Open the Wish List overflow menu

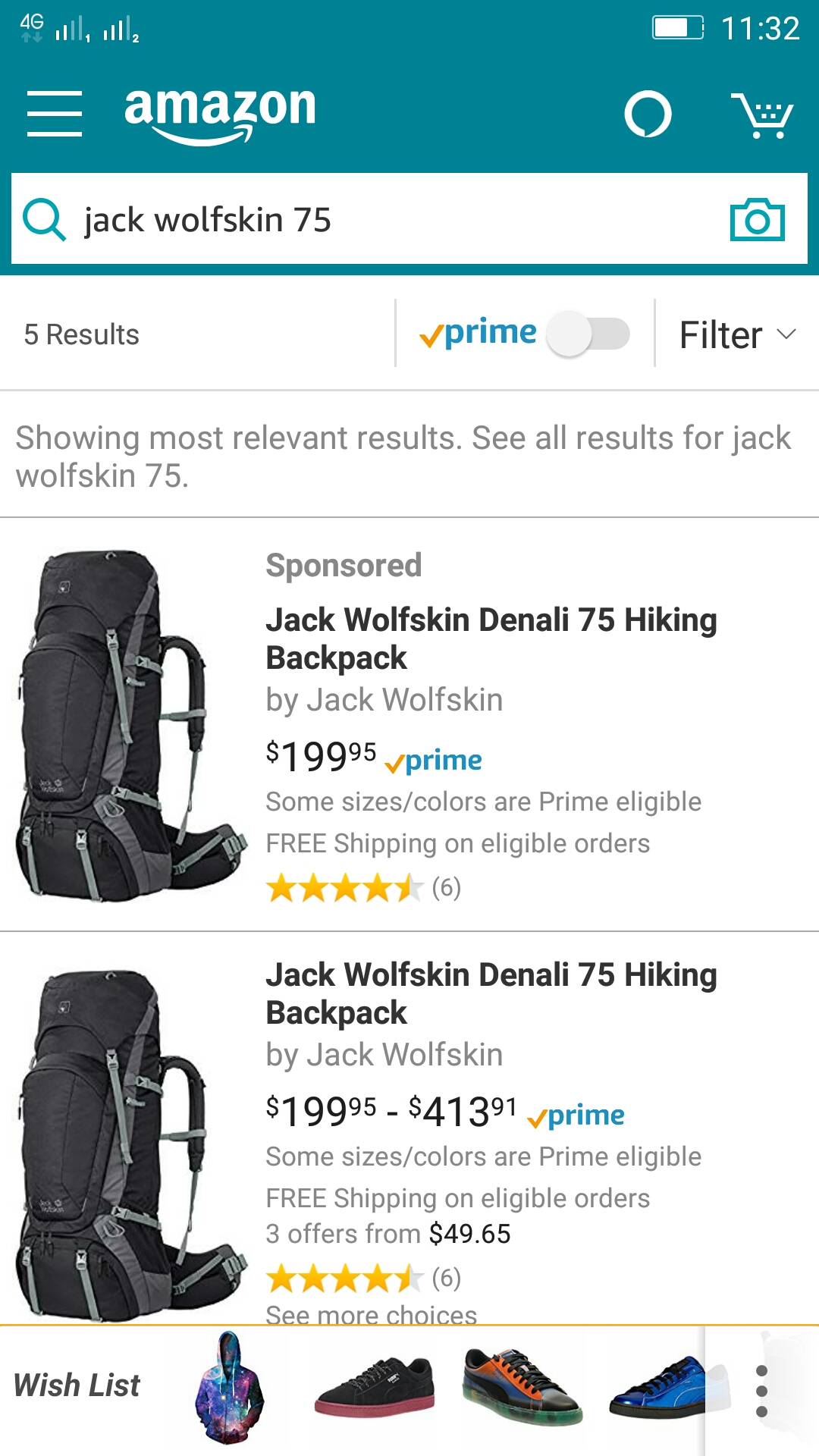[x=761, y=1392]
